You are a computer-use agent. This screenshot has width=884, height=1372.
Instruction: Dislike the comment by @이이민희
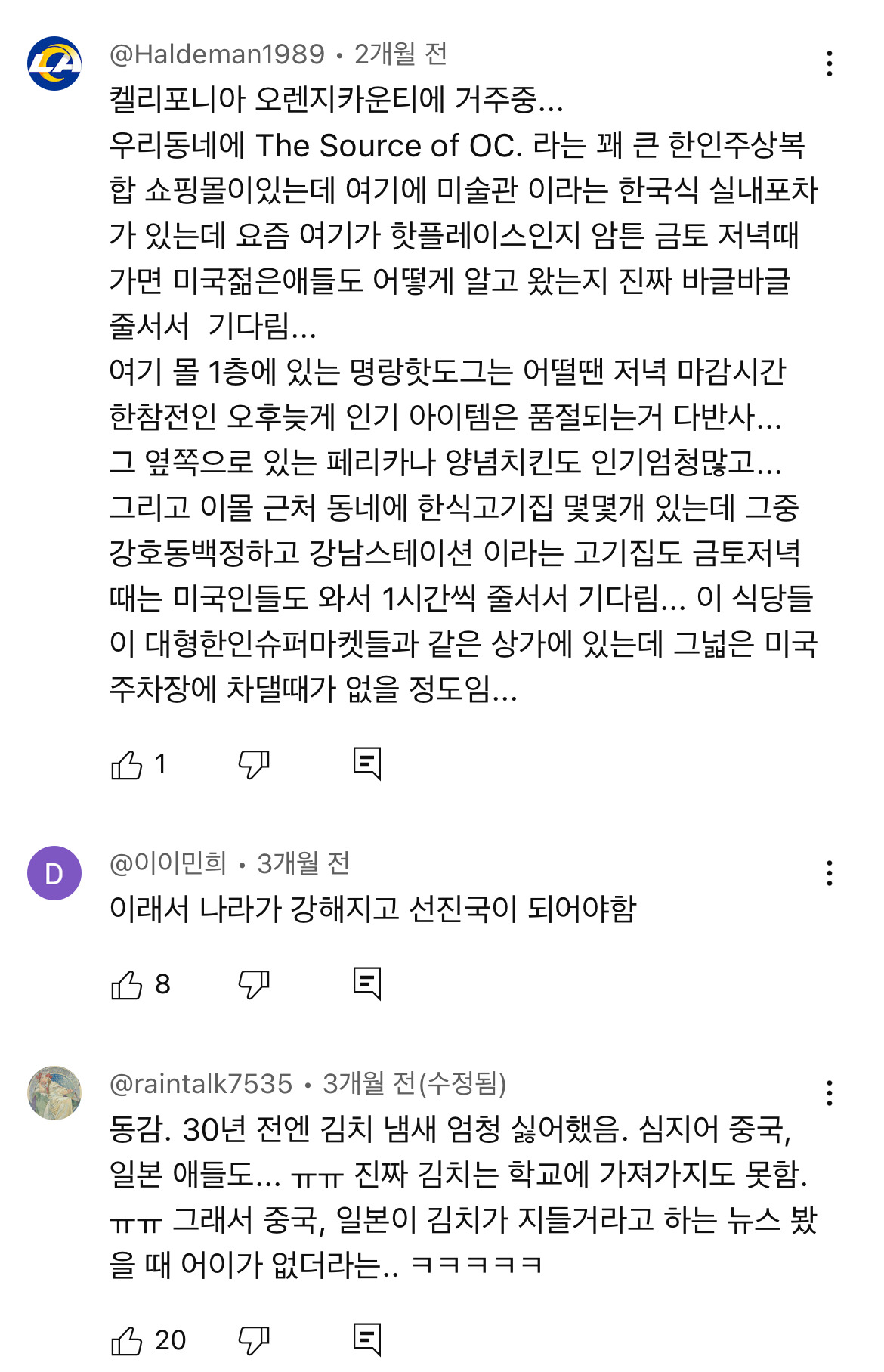[254, 984]
